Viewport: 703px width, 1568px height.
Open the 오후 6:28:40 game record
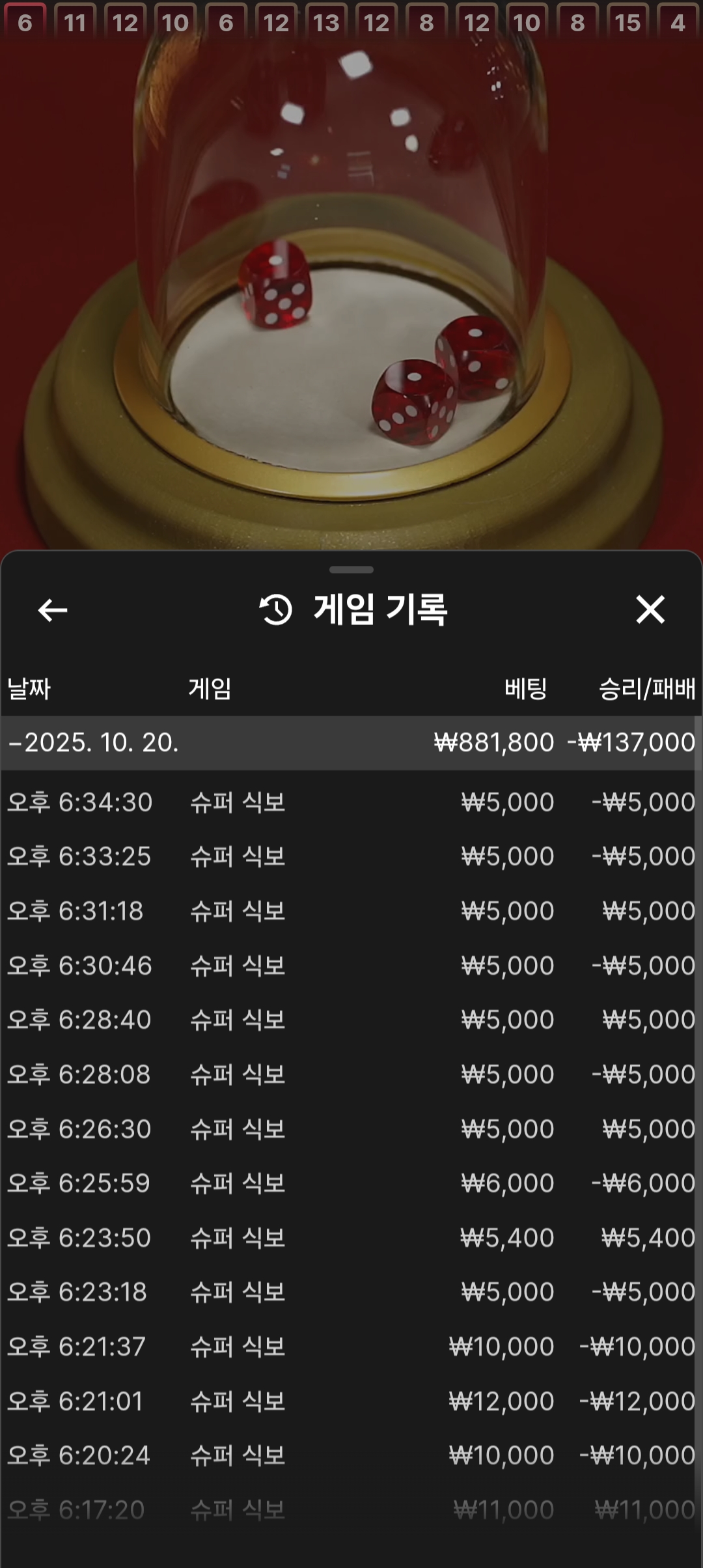click(x=351, y=1020)
